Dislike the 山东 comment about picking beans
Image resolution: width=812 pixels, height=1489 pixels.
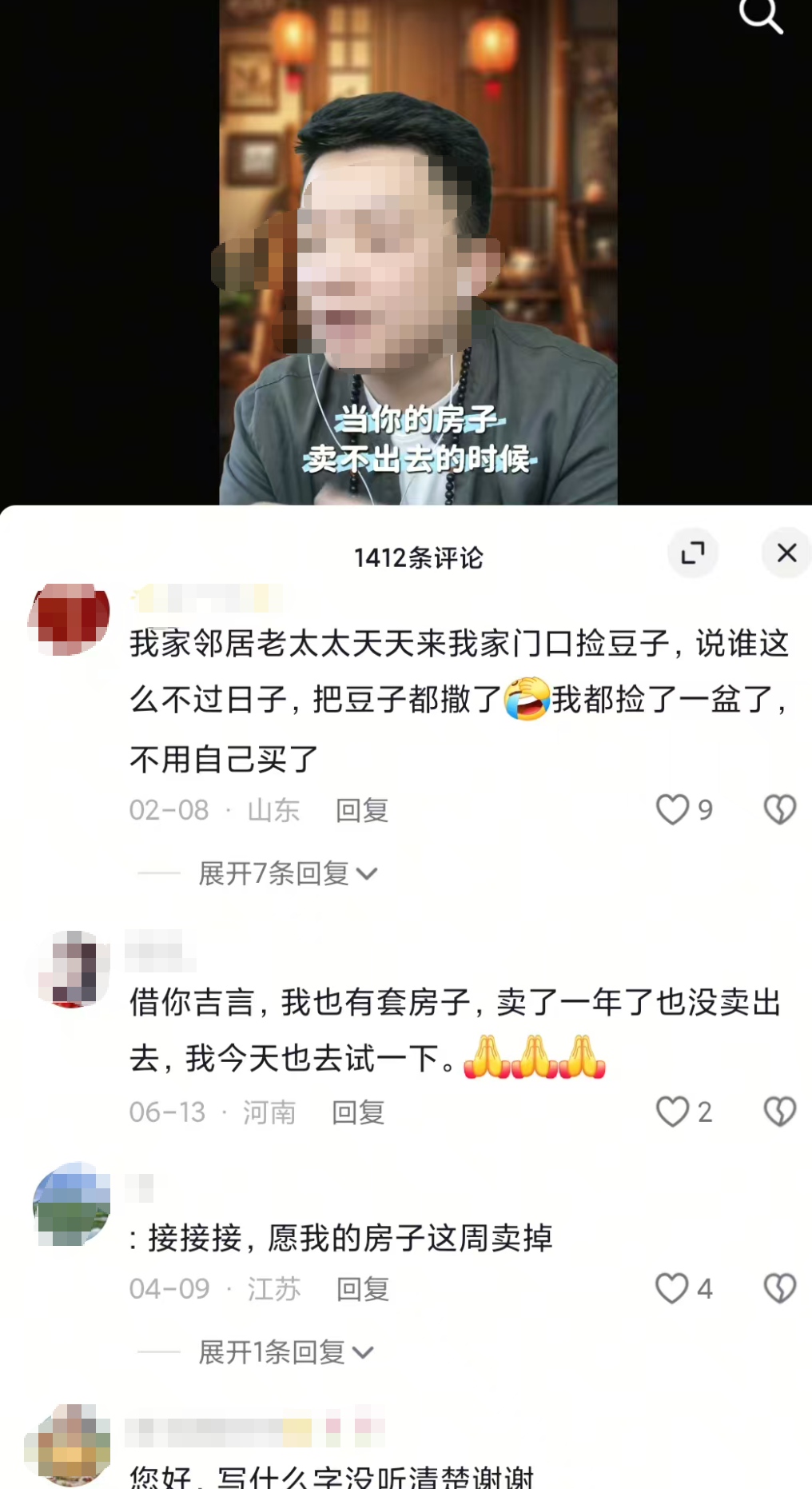(x=779, y=809)
